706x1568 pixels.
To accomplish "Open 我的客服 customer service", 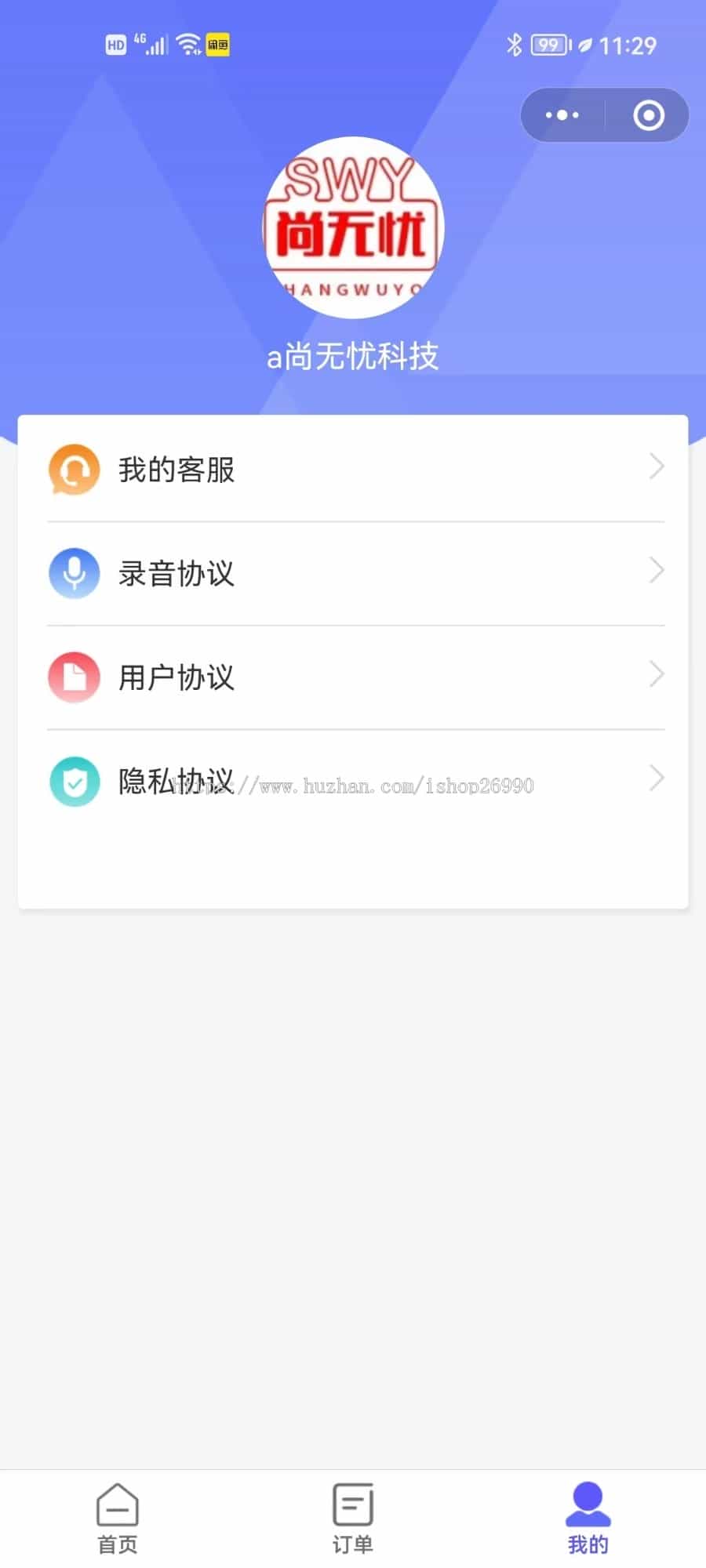I will click(353, 469).
